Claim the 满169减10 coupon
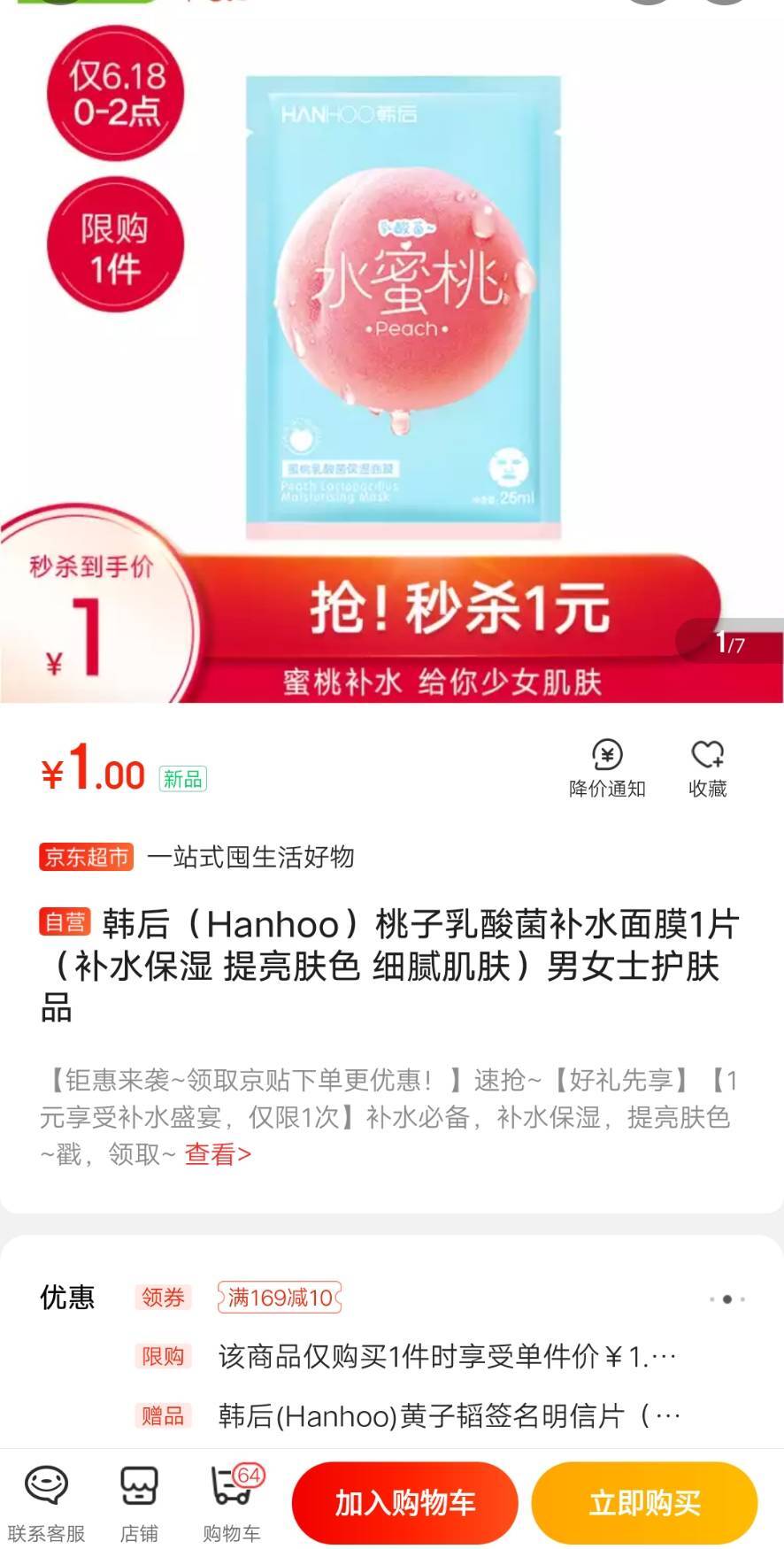The image size is (784, 1549). point(280,1298)
